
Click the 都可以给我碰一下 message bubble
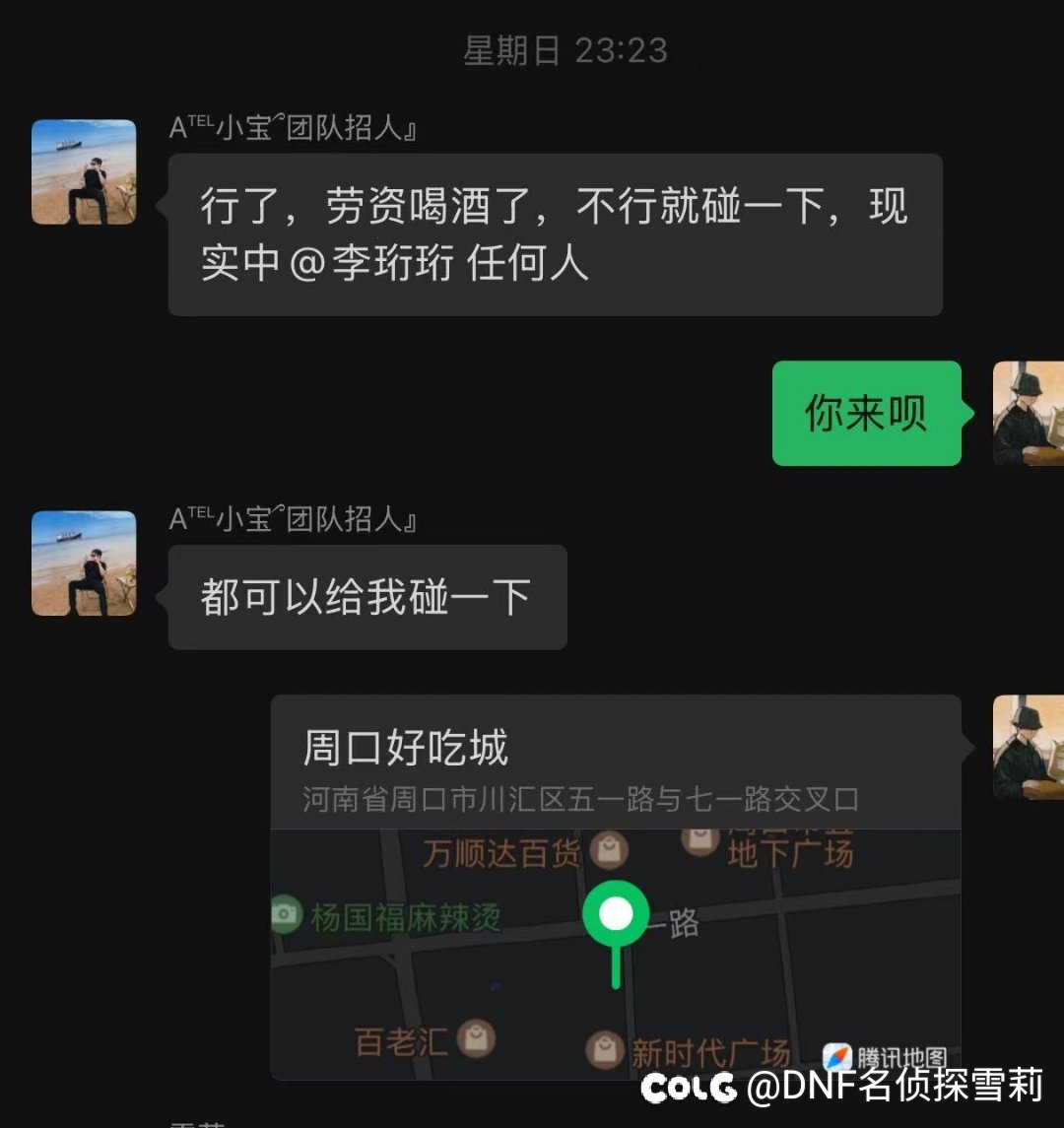[x=367, y=596]
